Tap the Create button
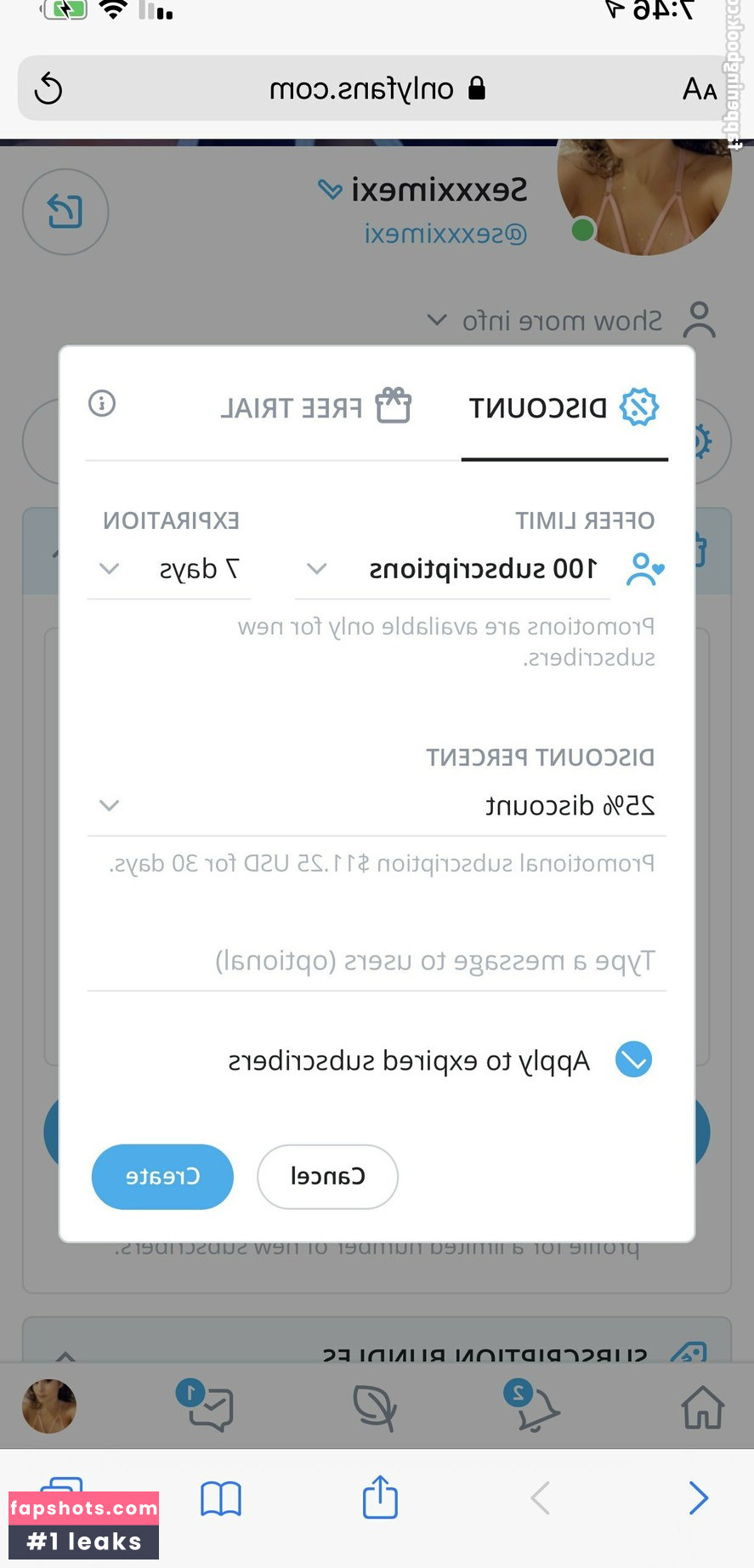The height and width of the screenshot is (1568, 754). (162, 1176)
